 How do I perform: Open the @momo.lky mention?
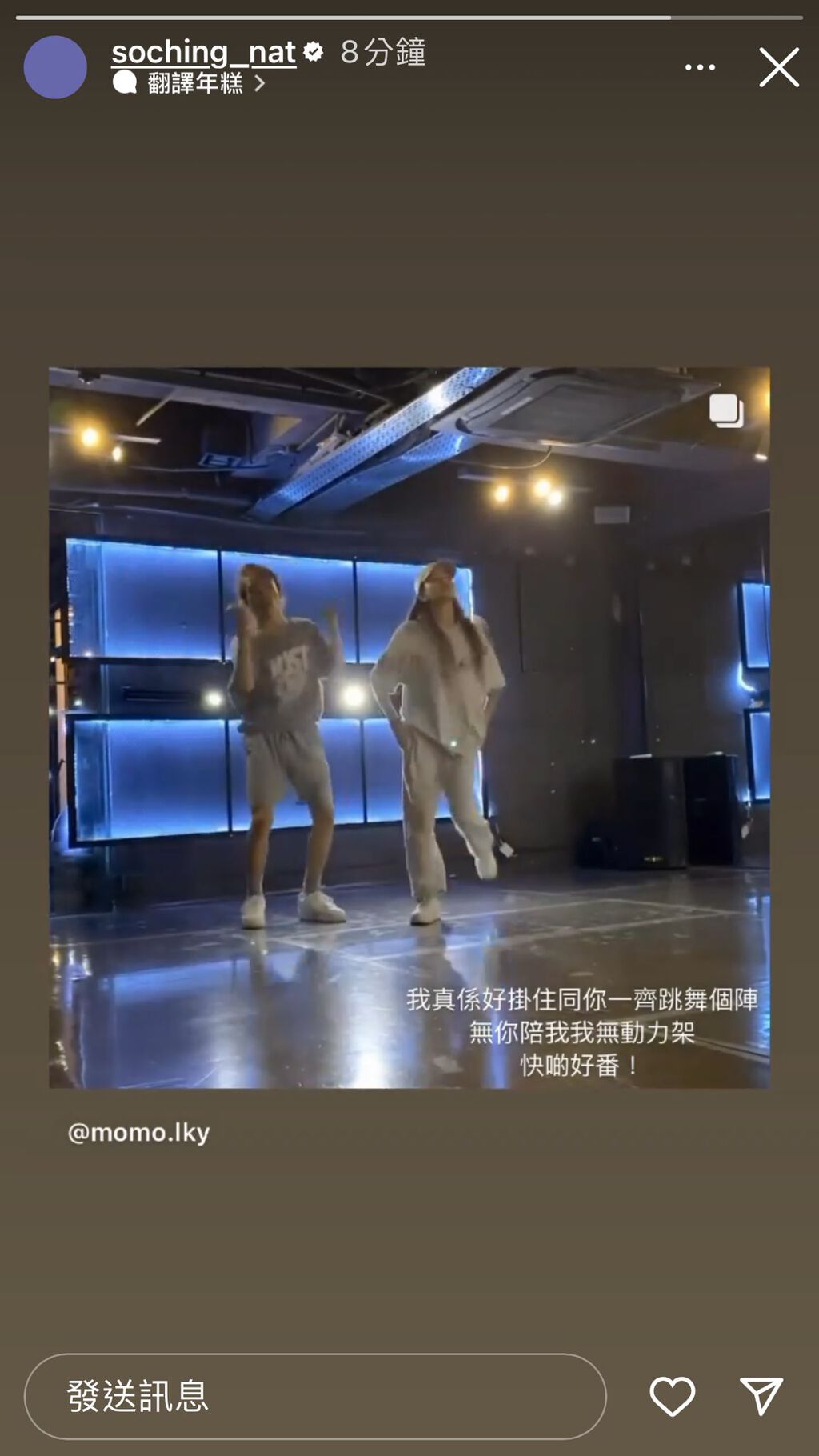[138, 1133]
